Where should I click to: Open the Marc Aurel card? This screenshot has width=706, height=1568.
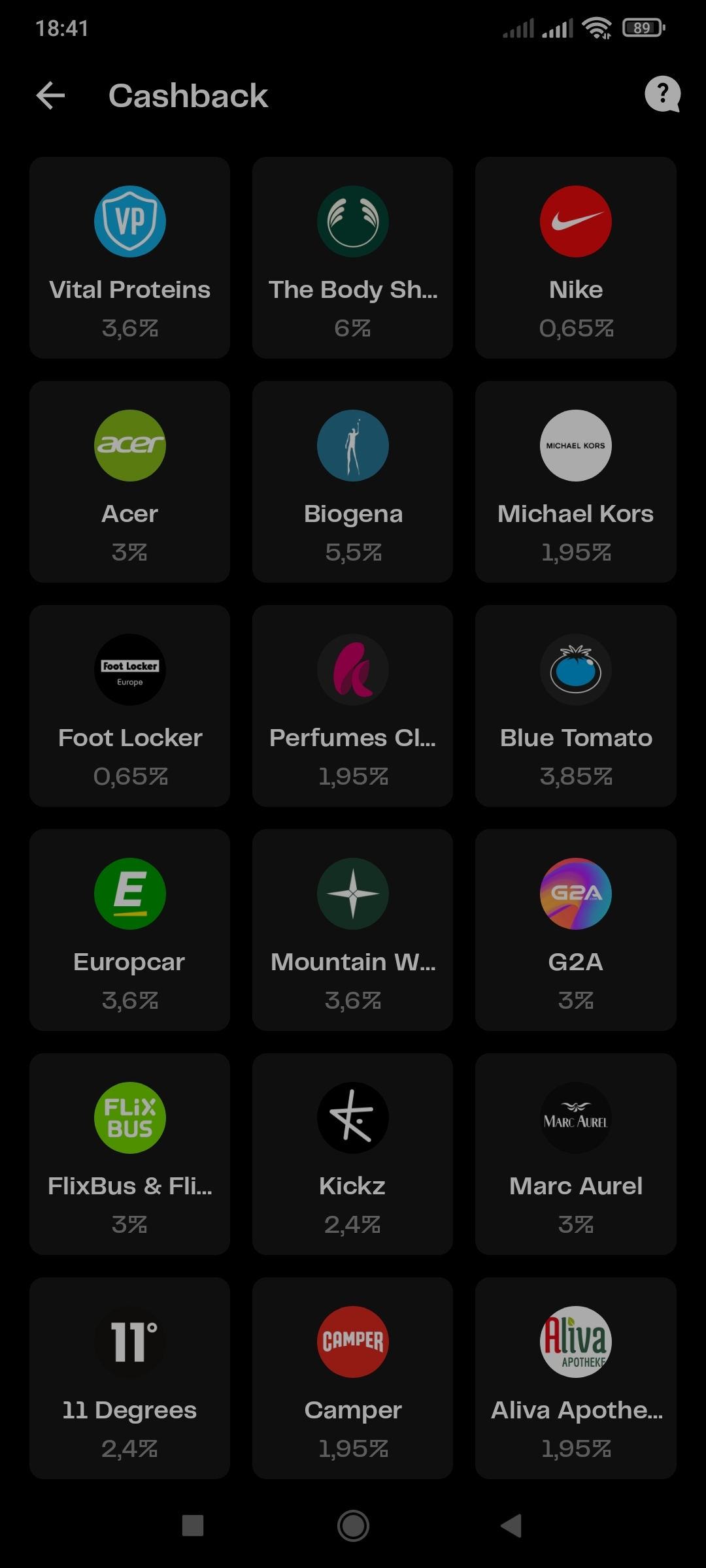(x=575, y=1154)
